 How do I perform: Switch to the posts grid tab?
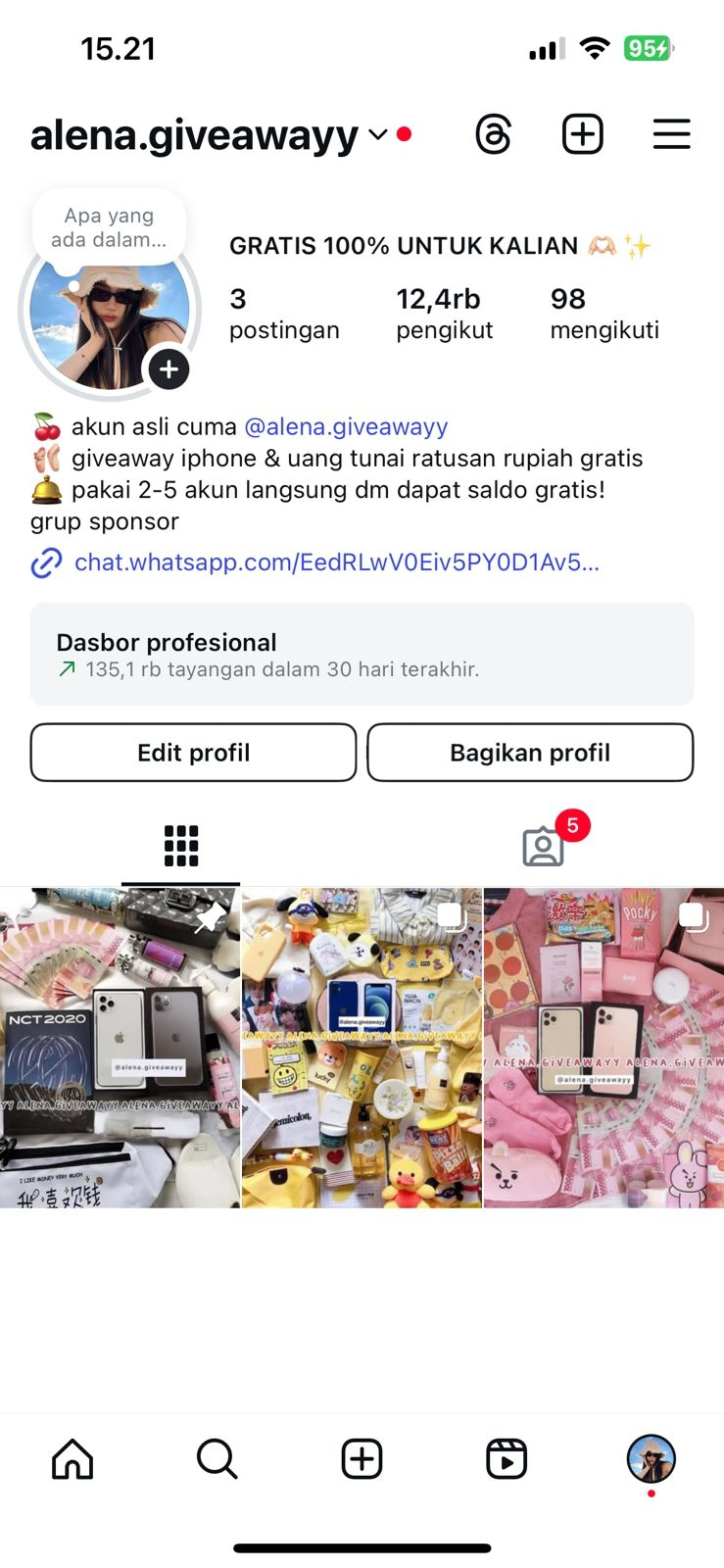(181, 846)
